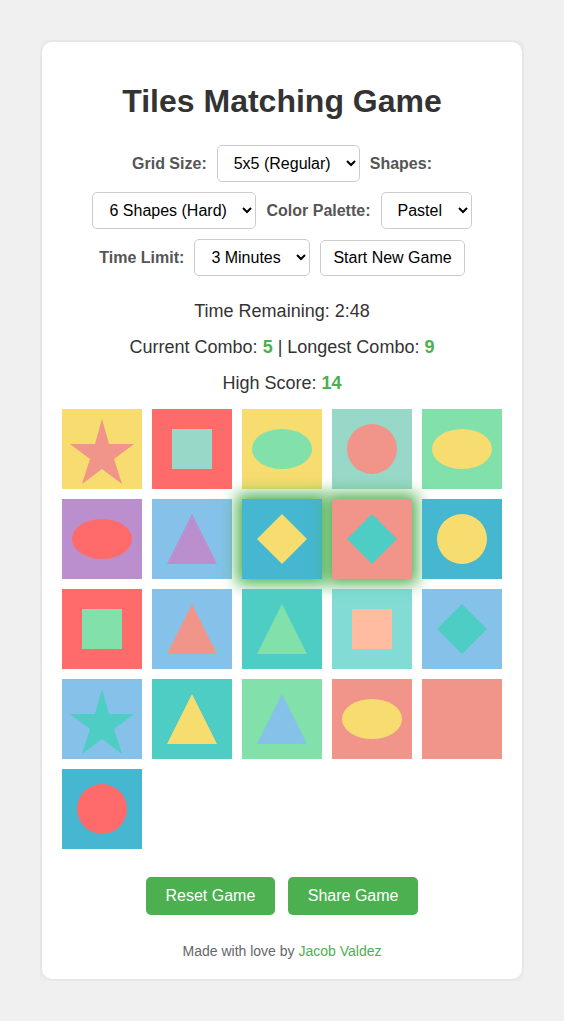Tap the salmon tile with teal diamond
This screenshot has width=564, height=1021.
coord(371,538)
